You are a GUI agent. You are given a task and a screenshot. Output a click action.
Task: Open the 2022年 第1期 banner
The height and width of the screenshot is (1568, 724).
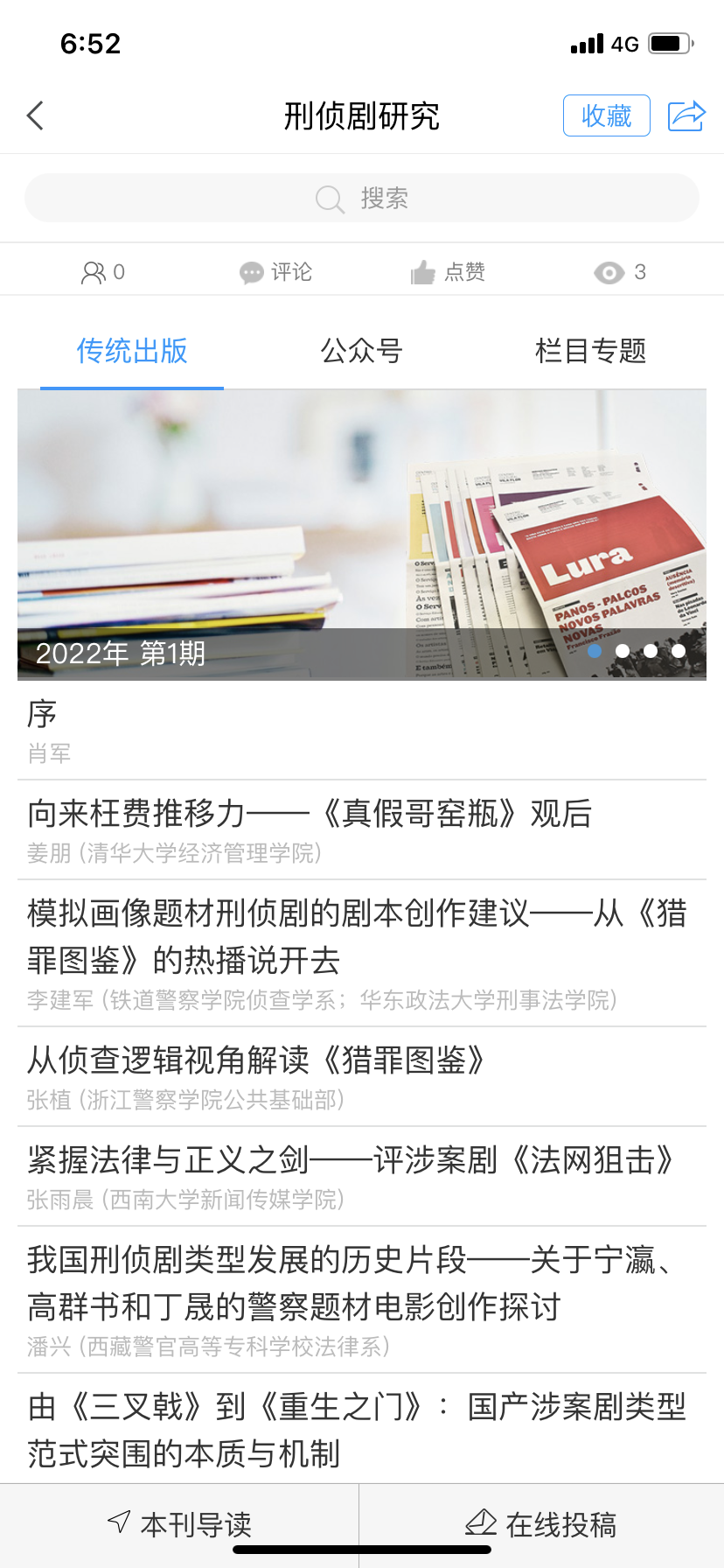click(362, 535)
